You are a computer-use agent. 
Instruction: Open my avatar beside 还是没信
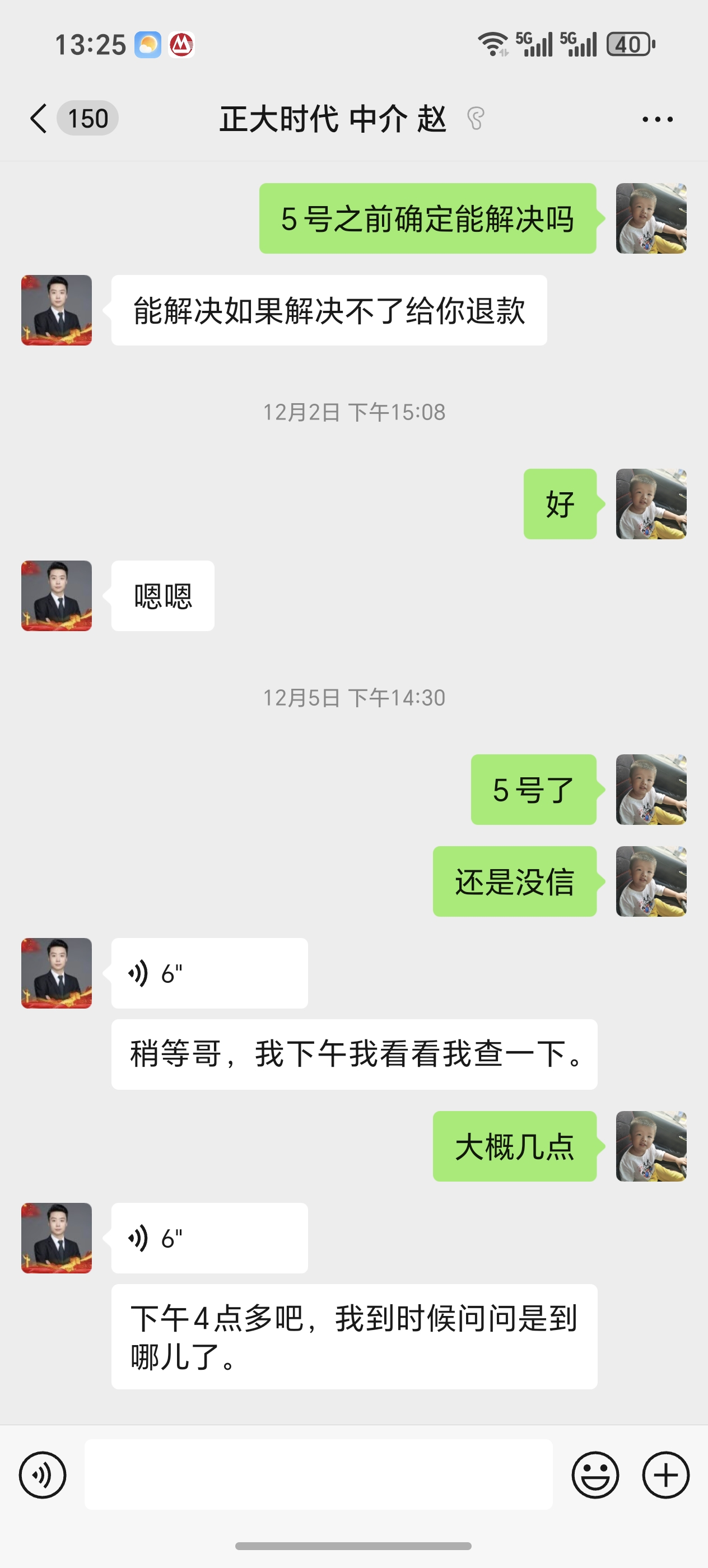pos(651,881)
